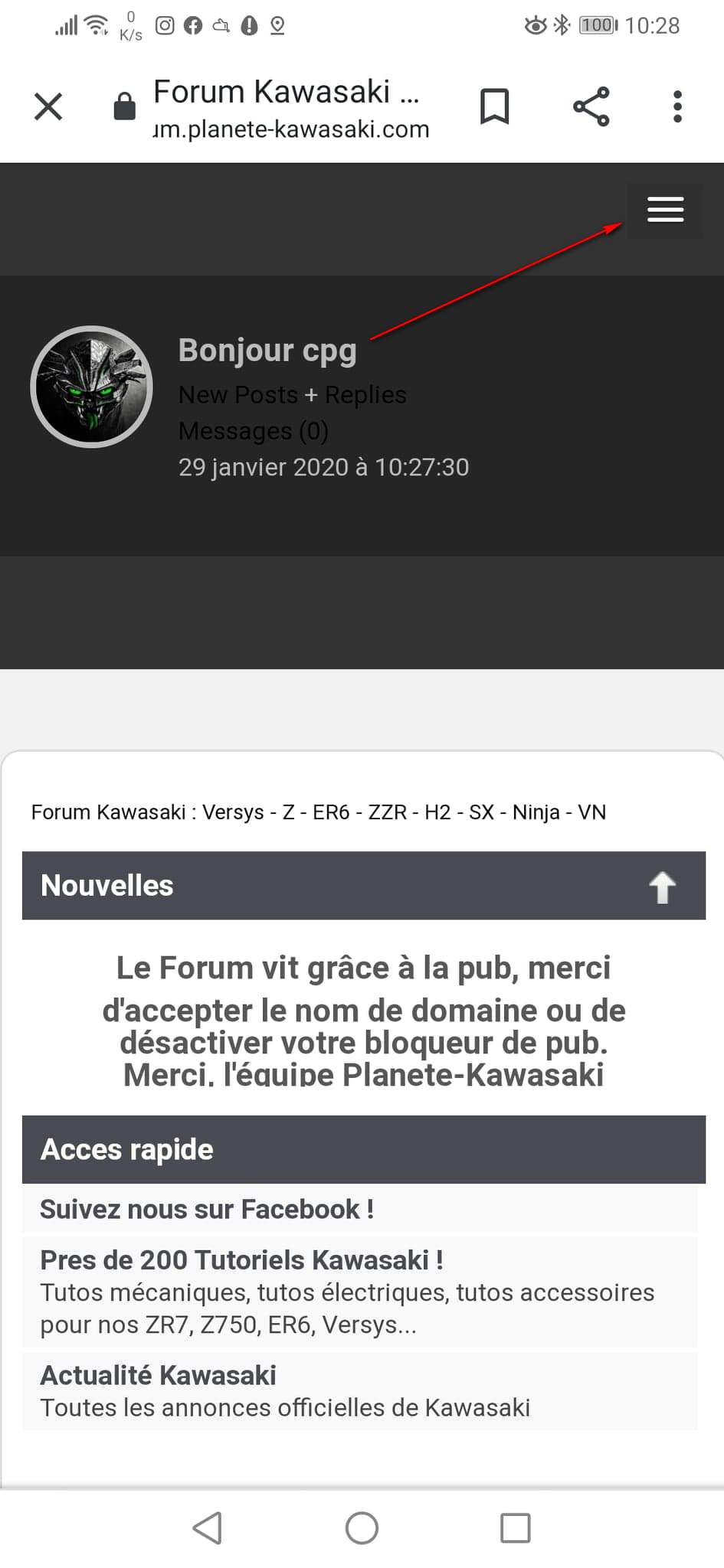This screenshot has width=724, height=1568.
Task: Go to the system home screen
Action: pyautogui.click(x=362, y=1528)
